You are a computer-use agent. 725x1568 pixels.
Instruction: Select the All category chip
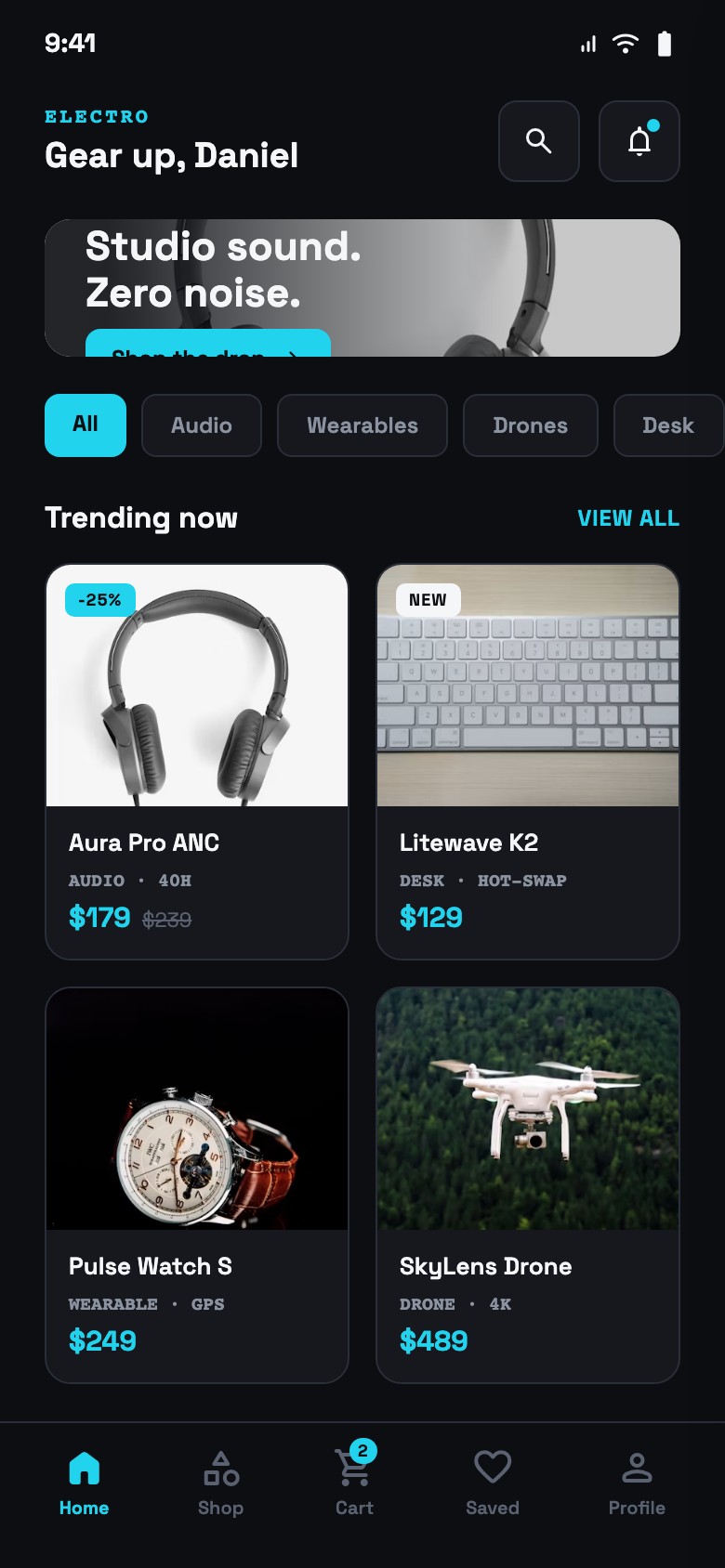click(x=86, y=425)
